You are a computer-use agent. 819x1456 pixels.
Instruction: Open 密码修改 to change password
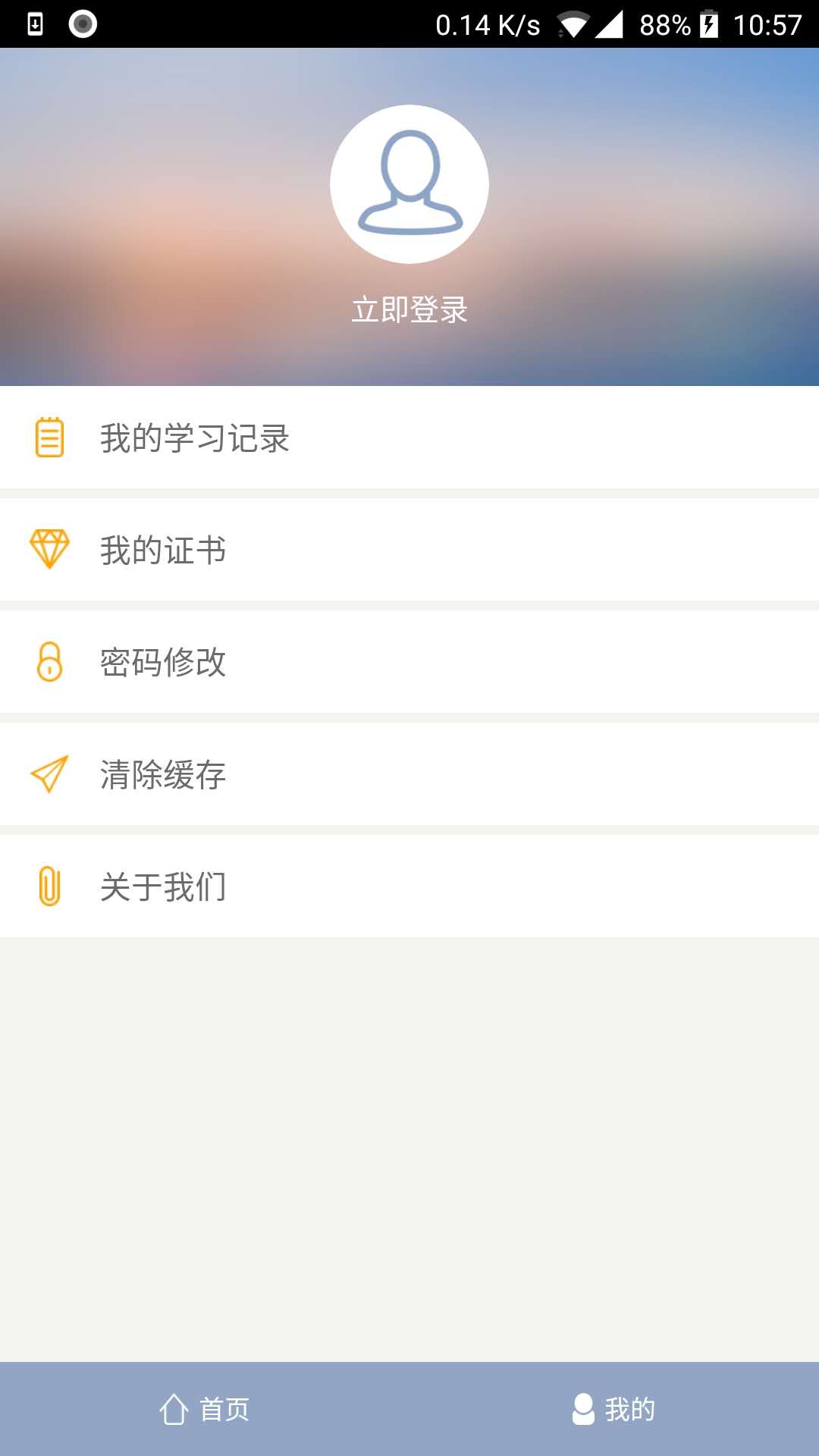(x=409, y=662)
